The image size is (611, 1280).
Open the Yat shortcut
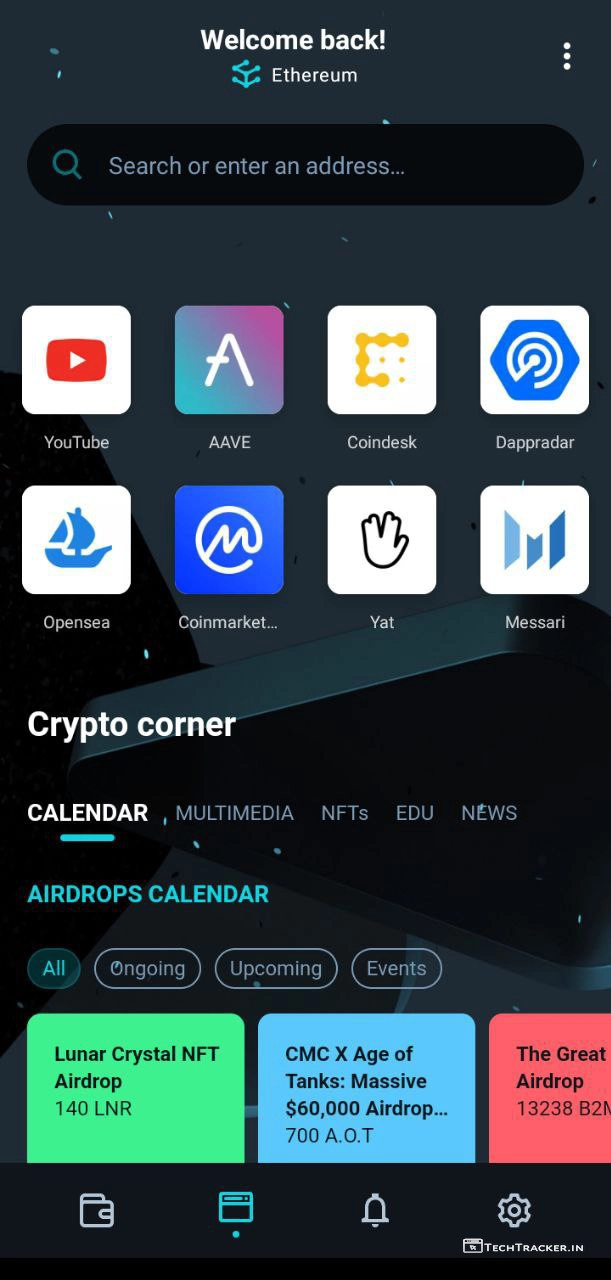pos(382,540)
